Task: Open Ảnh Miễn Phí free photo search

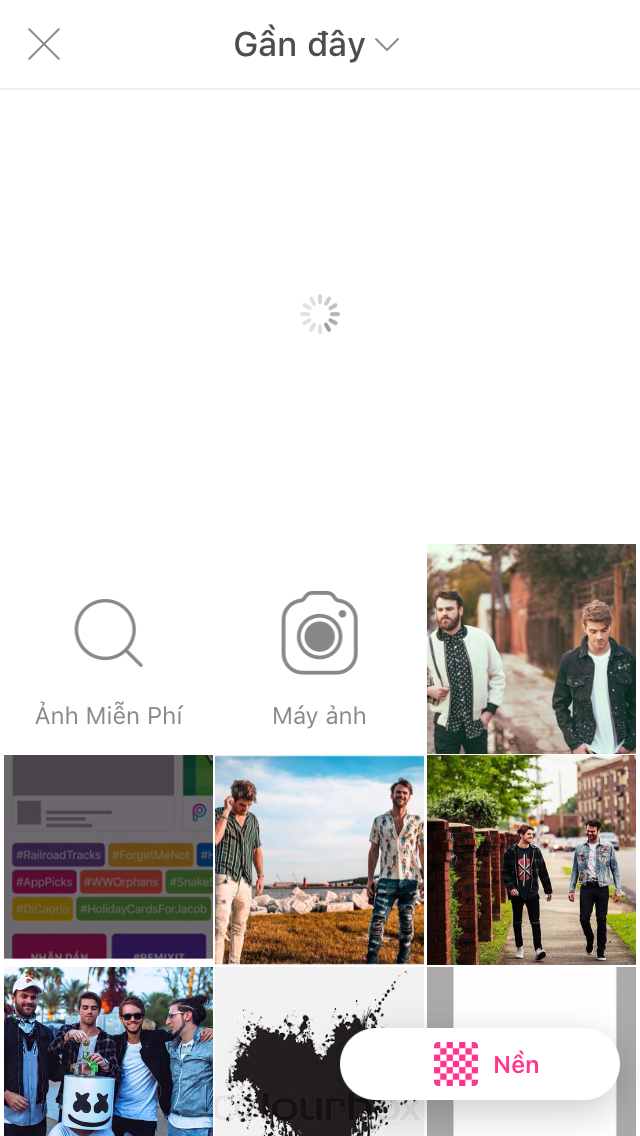Action: 109,649
